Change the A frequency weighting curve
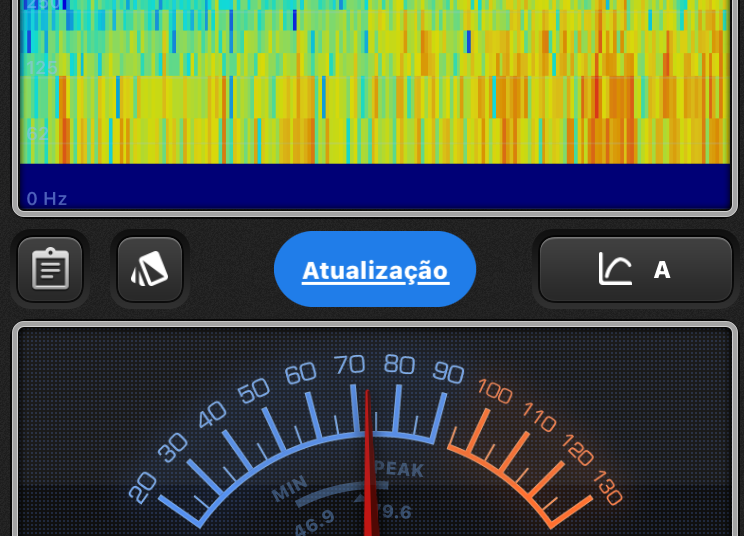 [635, 269]
